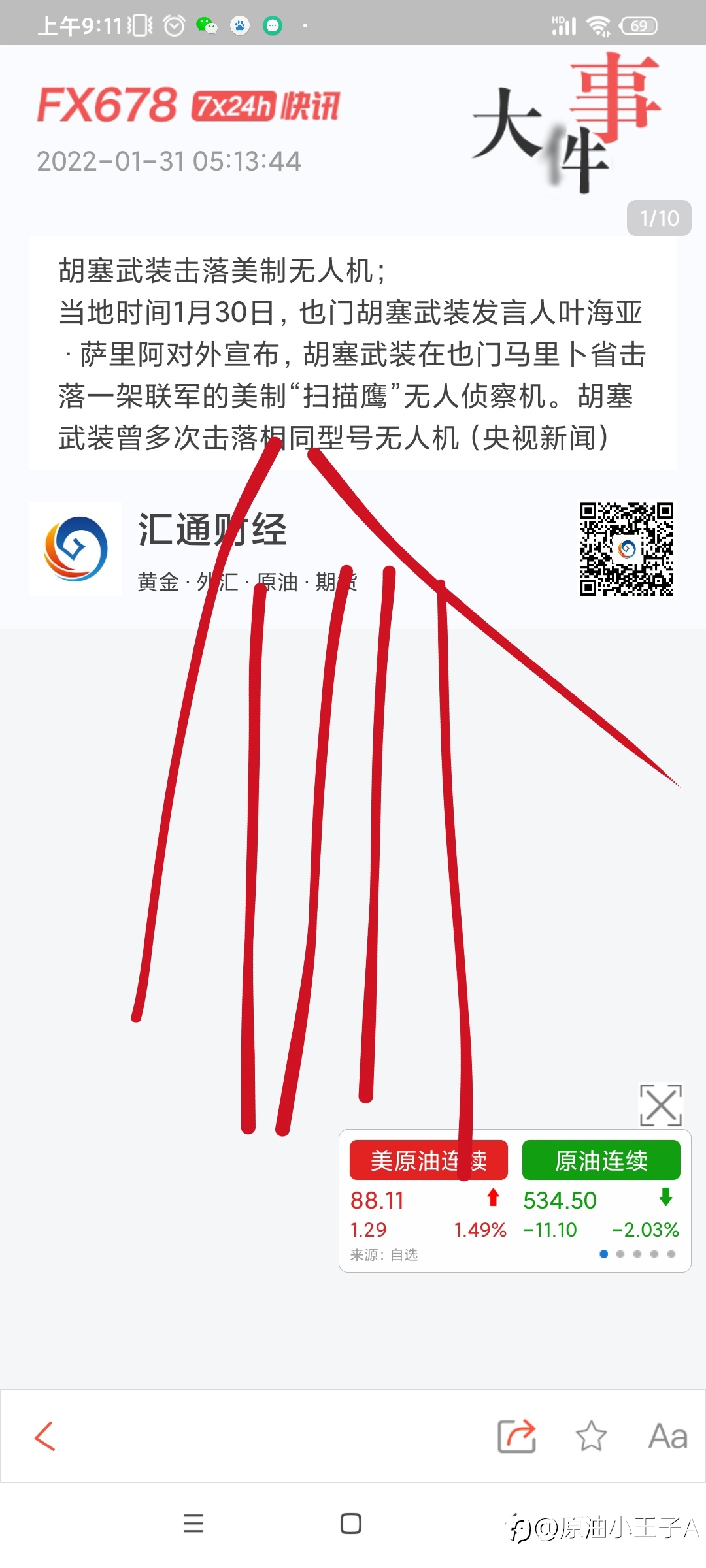Bookmark this article with the star

pos(591,1436)
